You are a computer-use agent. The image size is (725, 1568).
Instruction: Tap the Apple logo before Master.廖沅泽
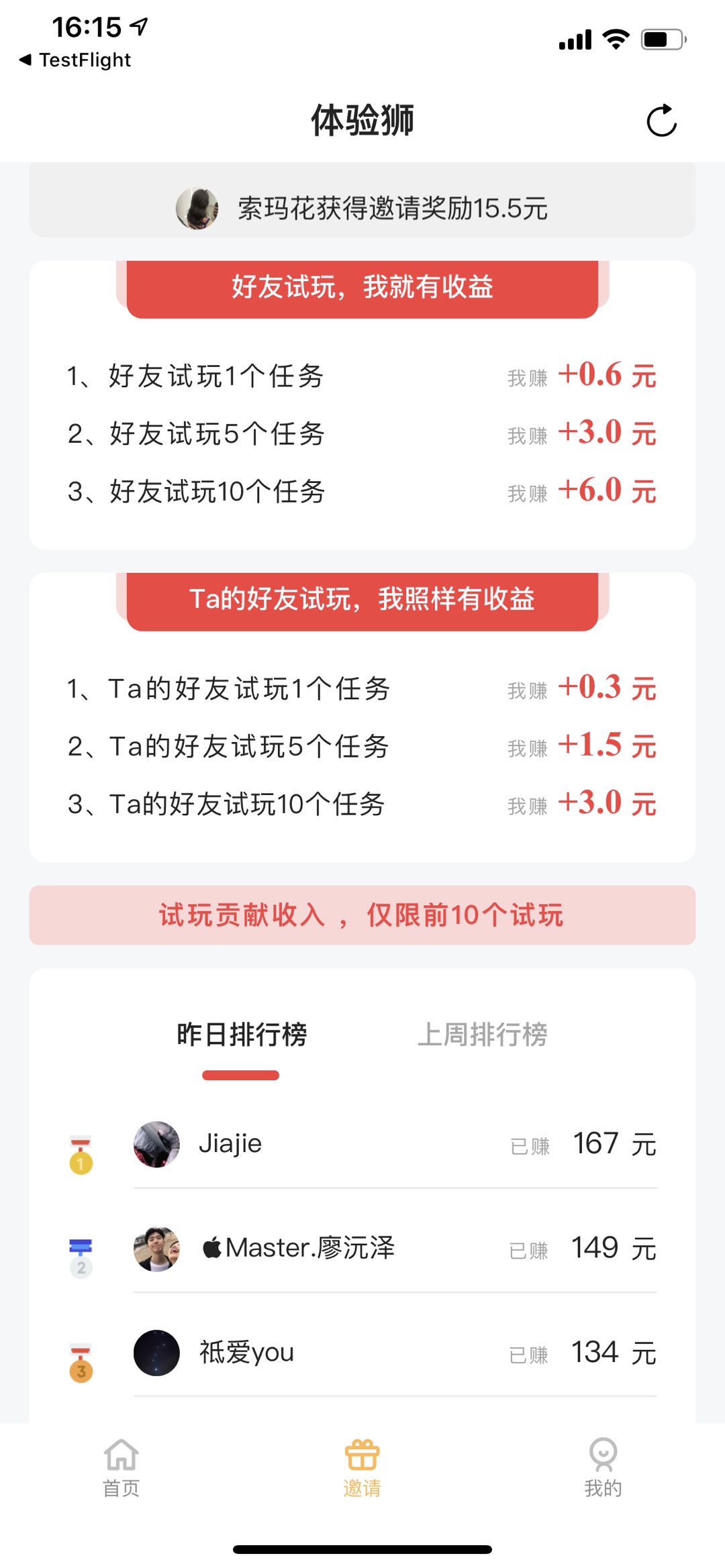point(212,1246)
